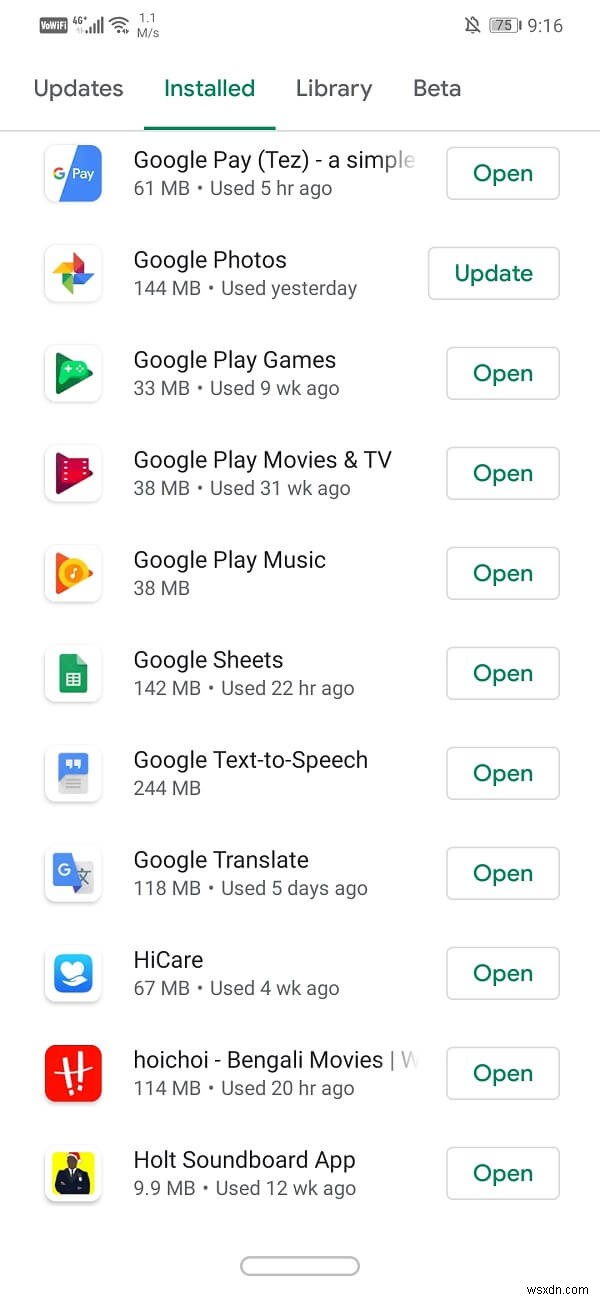Launch Google Play Movies & TV
600x1300 pixels.
[502, 474]
